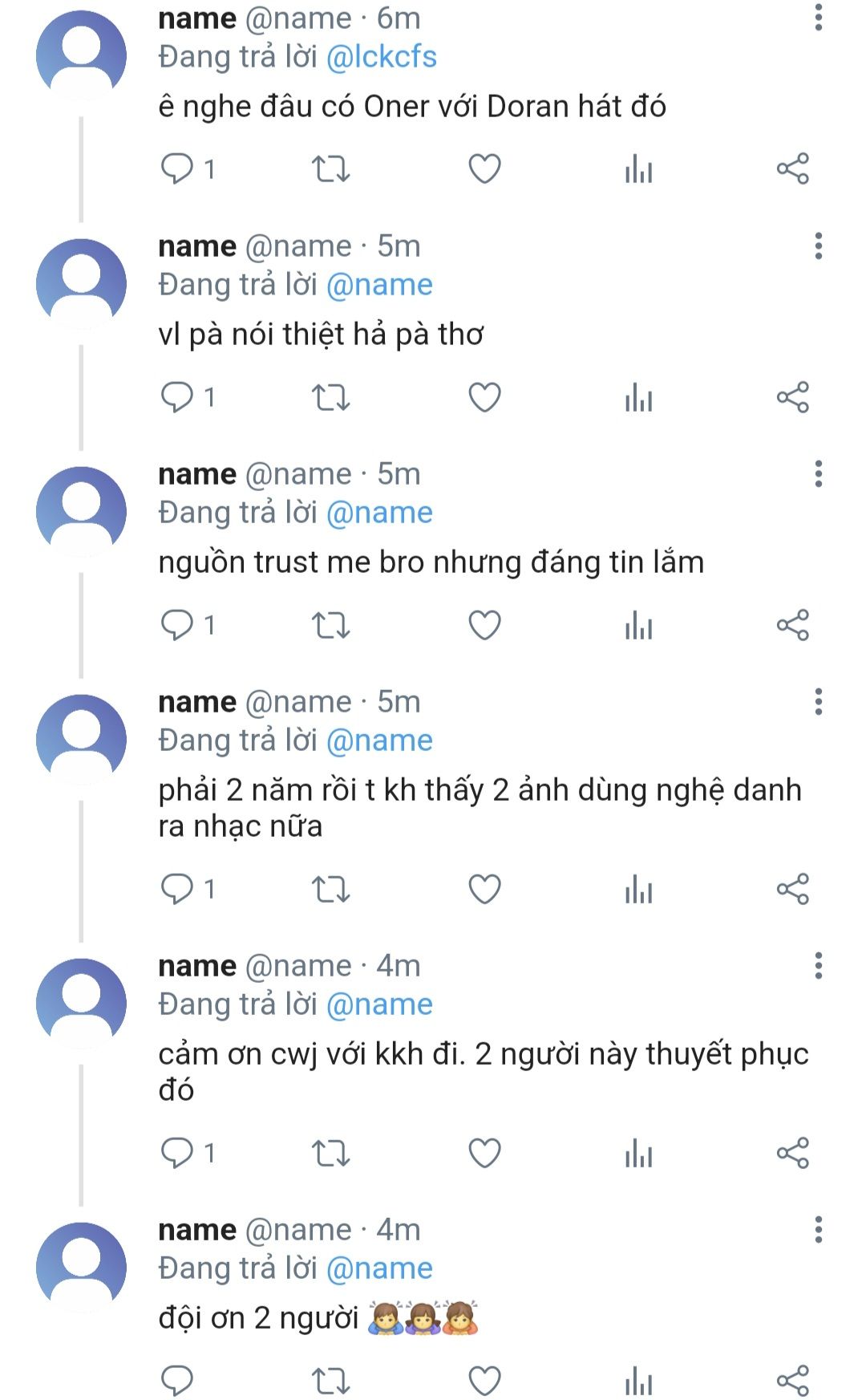866x1400 pixels.
Task: Reply to the 'vl pà nói thiệt' tweet
Action: (x=177, y=397)
